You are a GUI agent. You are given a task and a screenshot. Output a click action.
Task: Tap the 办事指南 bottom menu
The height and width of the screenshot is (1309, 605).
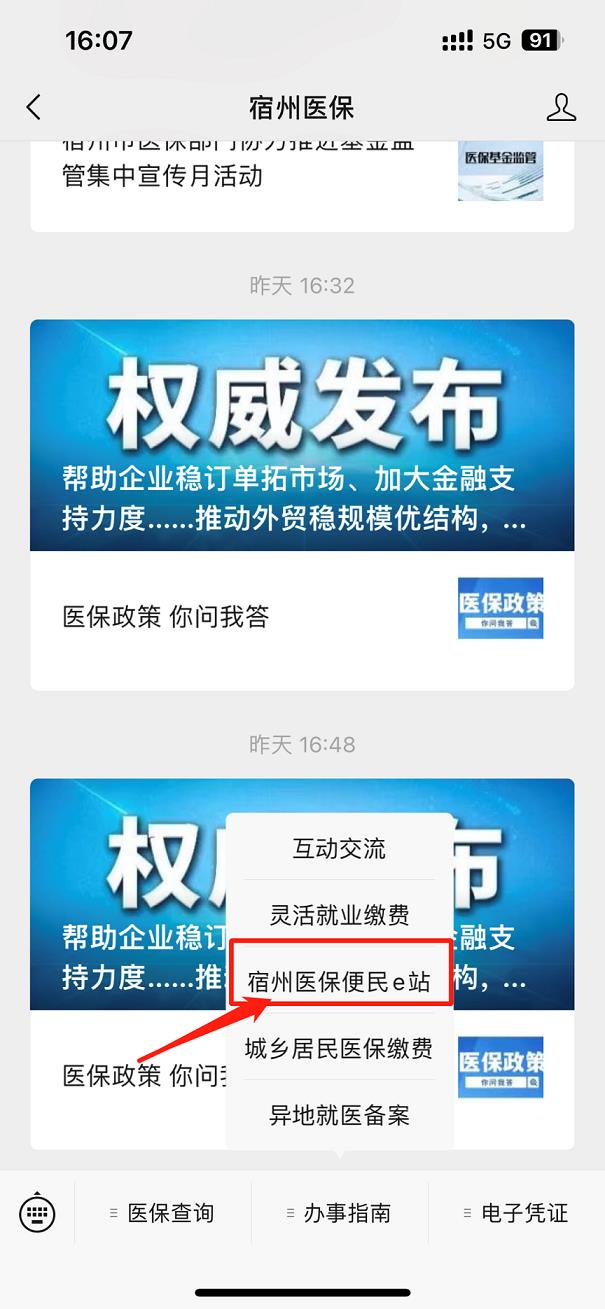(x=339, y=1213)
